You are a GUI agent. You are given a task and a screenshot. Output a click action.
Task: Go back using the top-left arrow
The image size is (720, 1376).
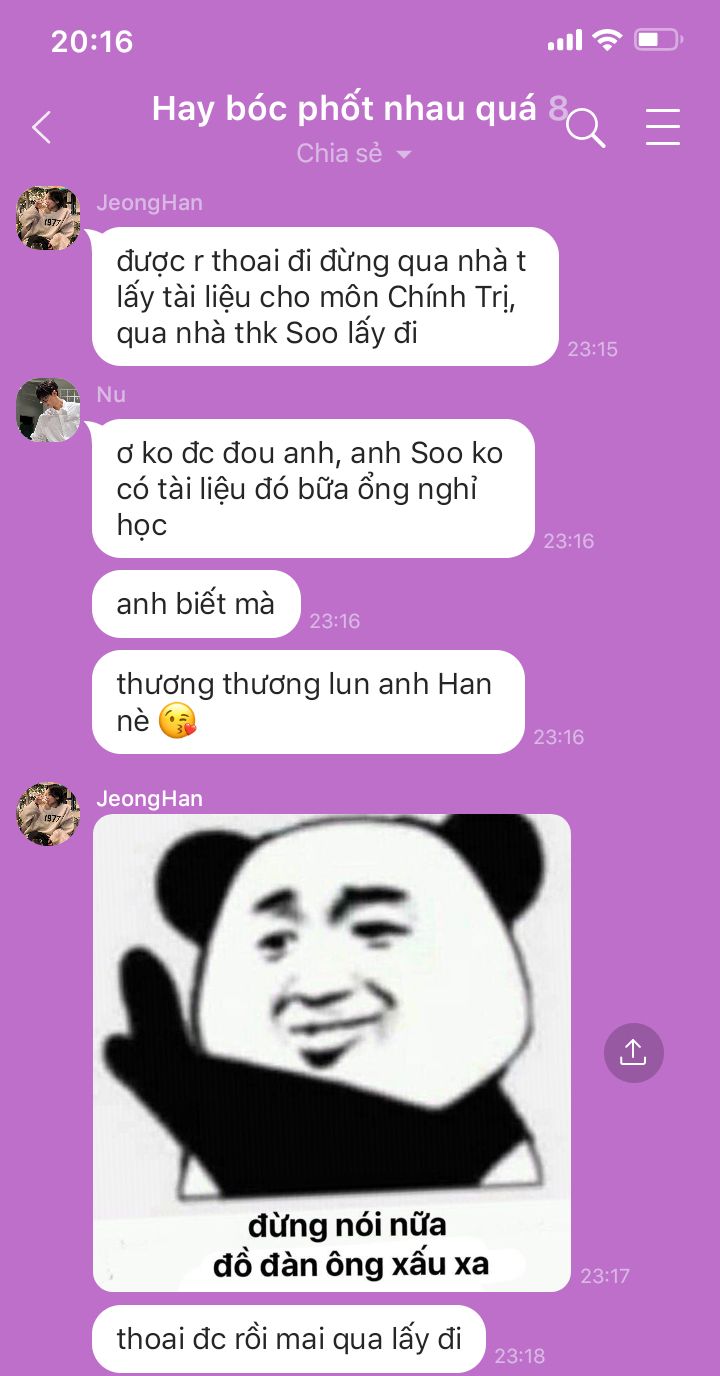[x=41, y=127]
